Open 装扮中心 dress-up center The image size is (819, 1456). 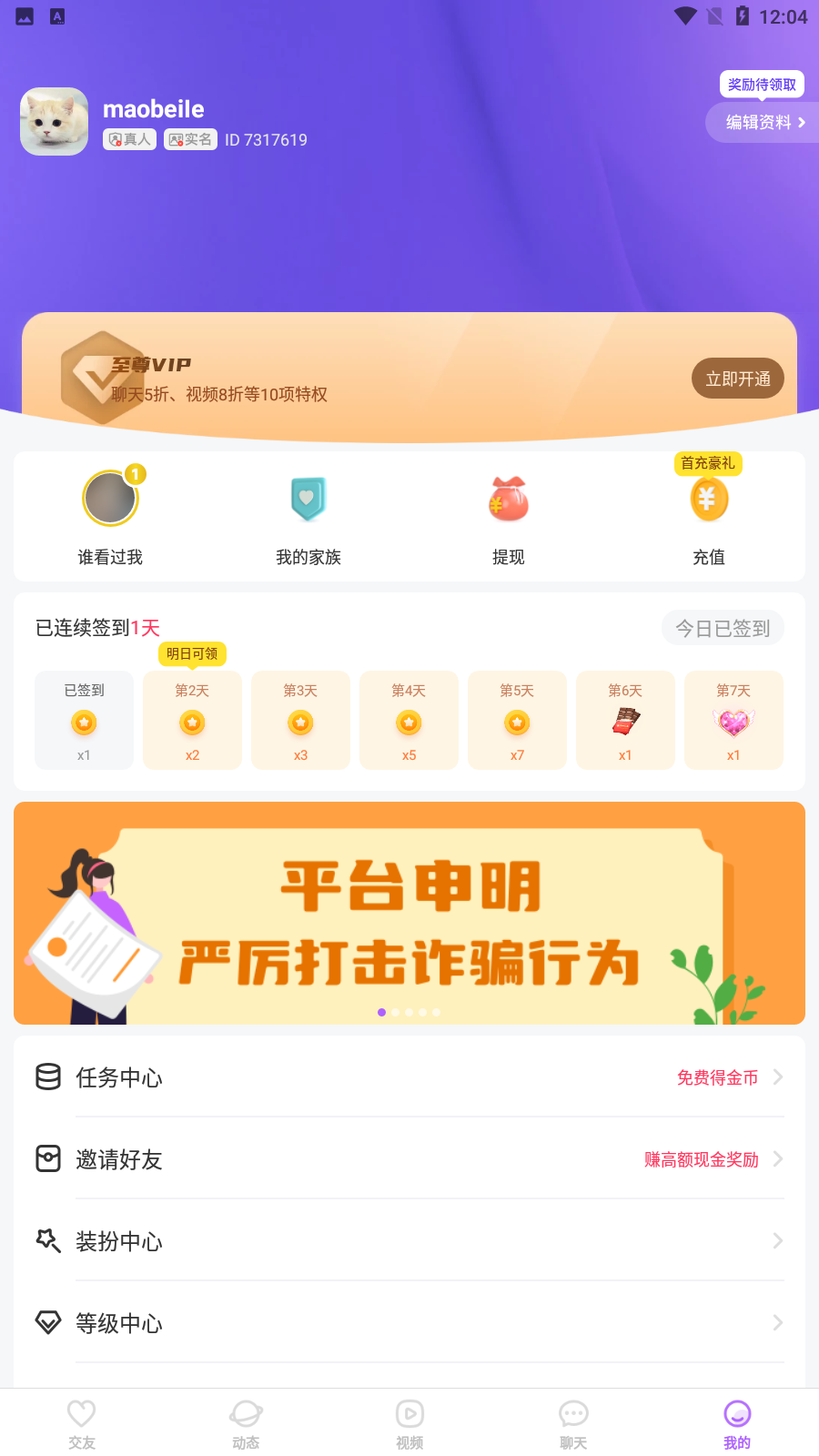[409, 1241]
